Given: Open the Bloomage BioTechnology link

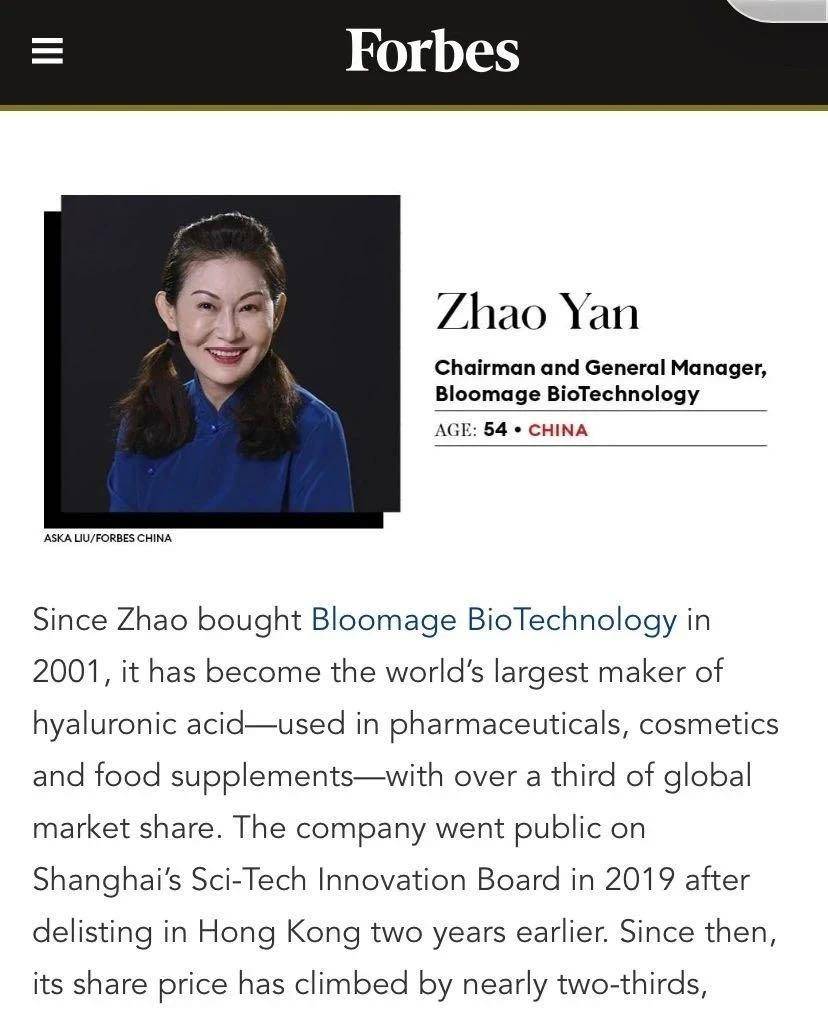Looking at the screenshot, I should (x=494, y=620).
